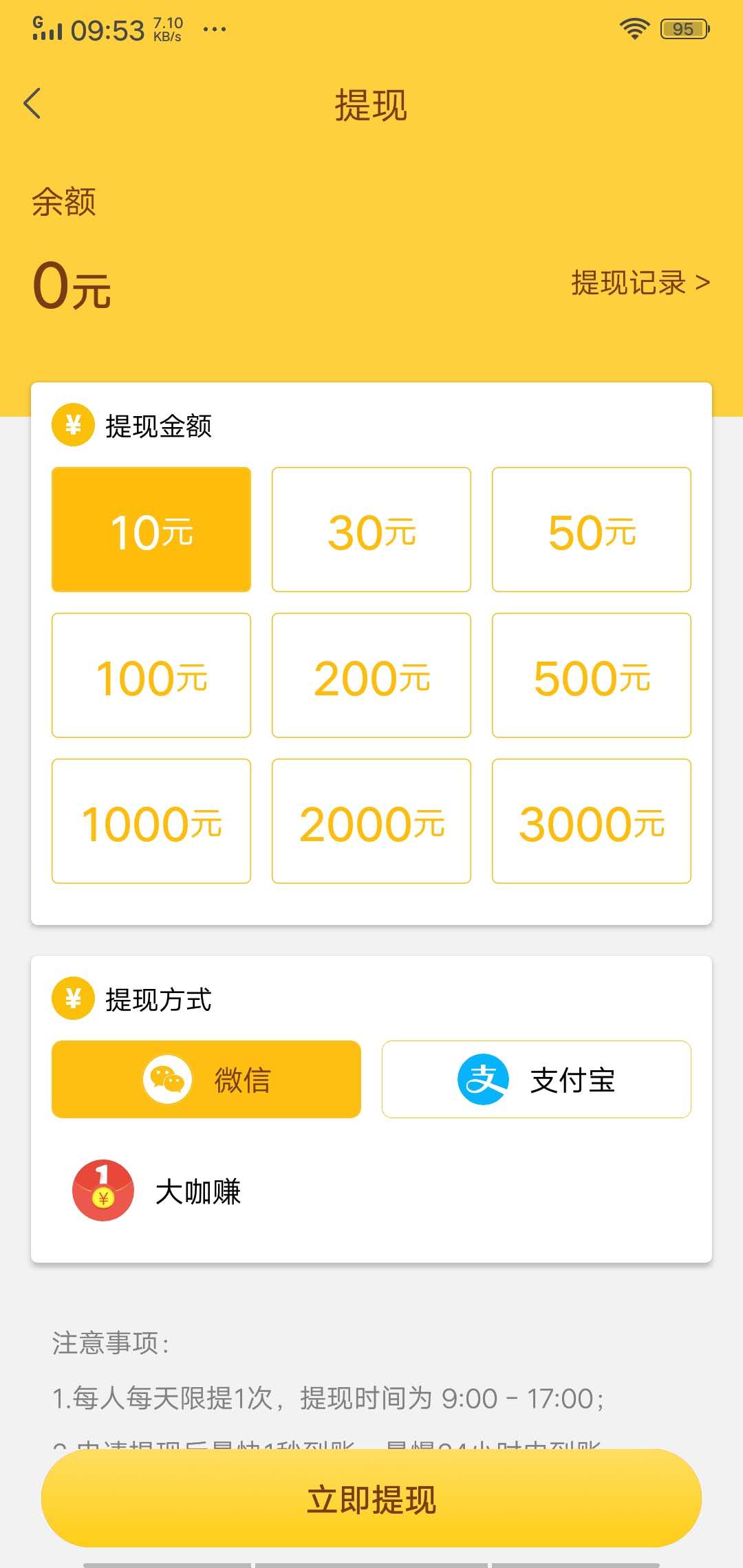The image size is (743, 1568).
Task: Switch withdrawal method to 支付宝
Action: pyautogui.click(x=536, y=1079)
